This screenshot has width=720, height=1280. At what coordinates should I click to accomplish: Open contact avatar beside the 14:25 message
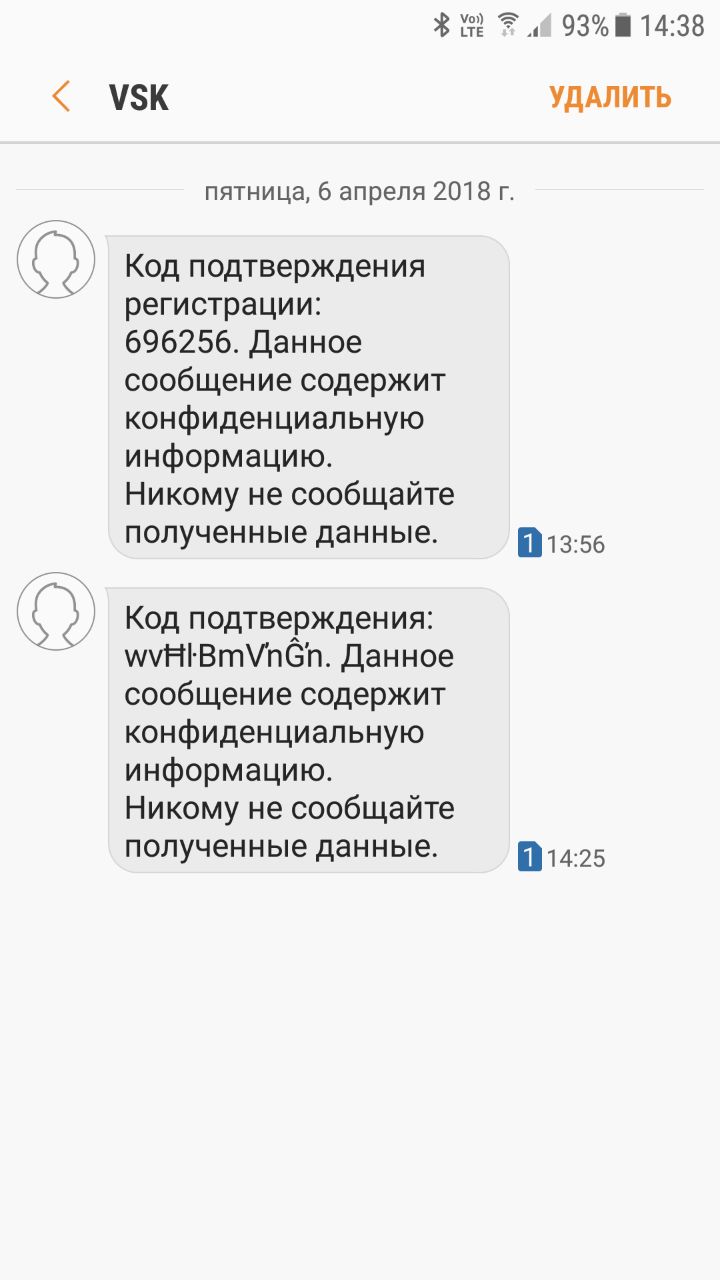56,611
